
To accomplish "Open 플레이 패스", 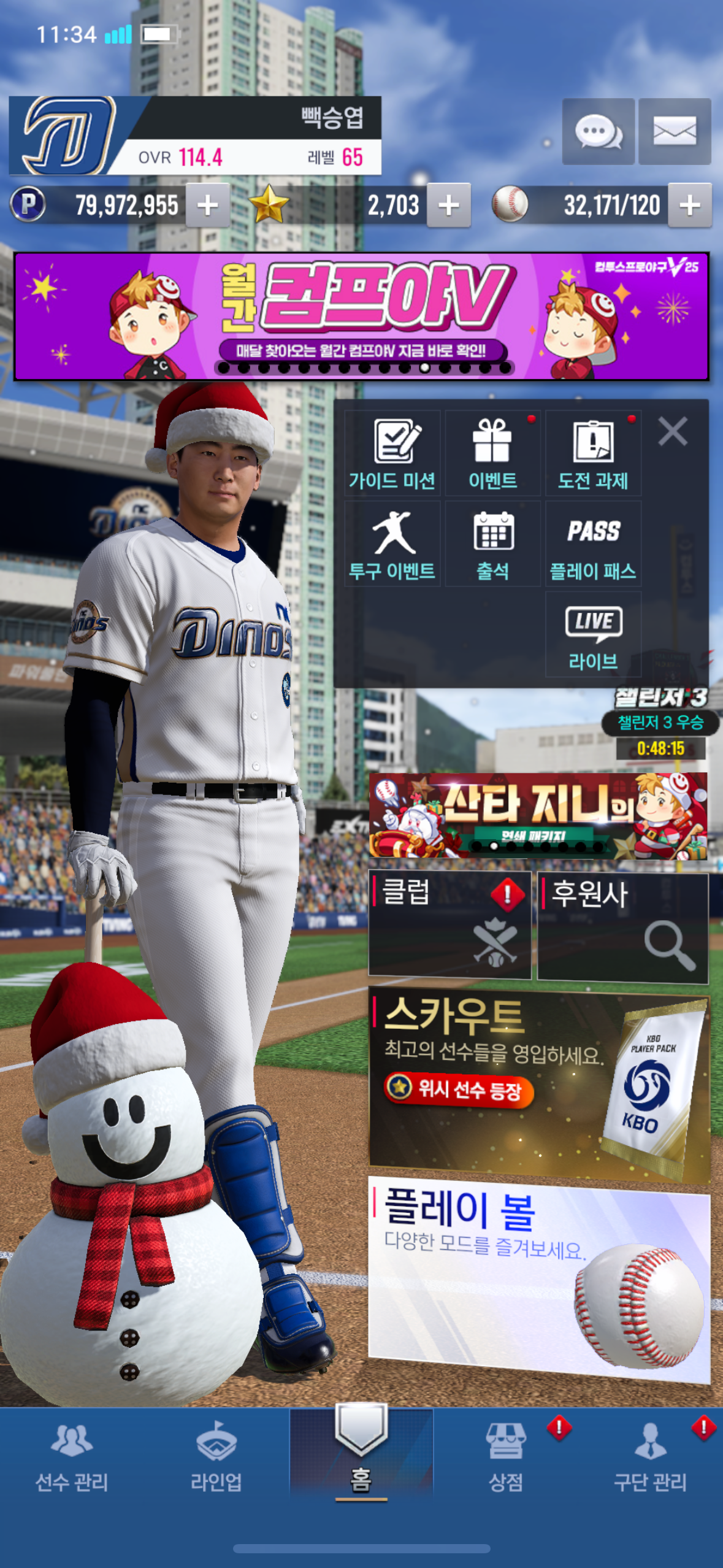I will click(593, 544).
